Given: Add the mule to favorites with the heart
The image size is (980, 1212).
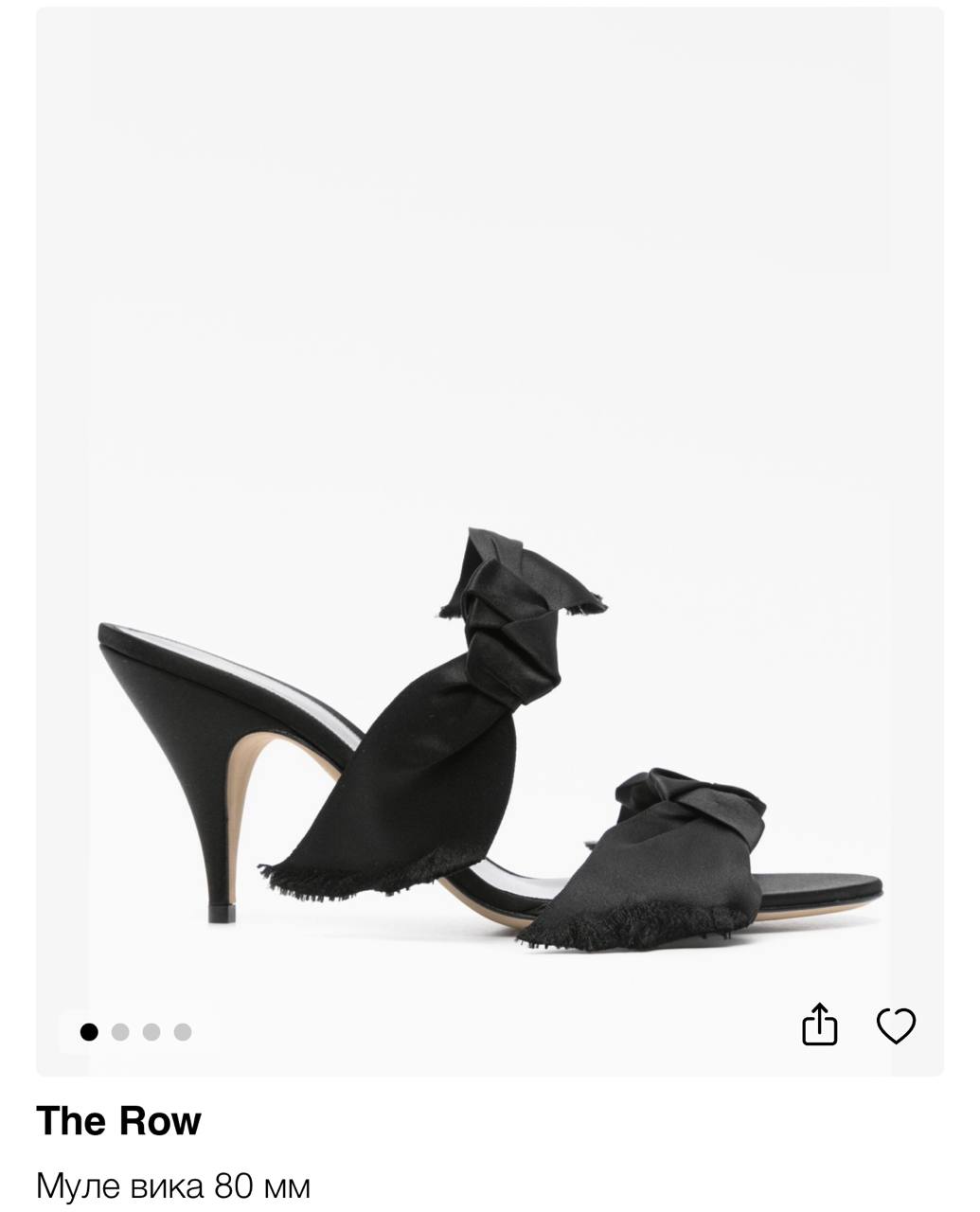Looking at the screenshot, I should [x=895, y=1025].
